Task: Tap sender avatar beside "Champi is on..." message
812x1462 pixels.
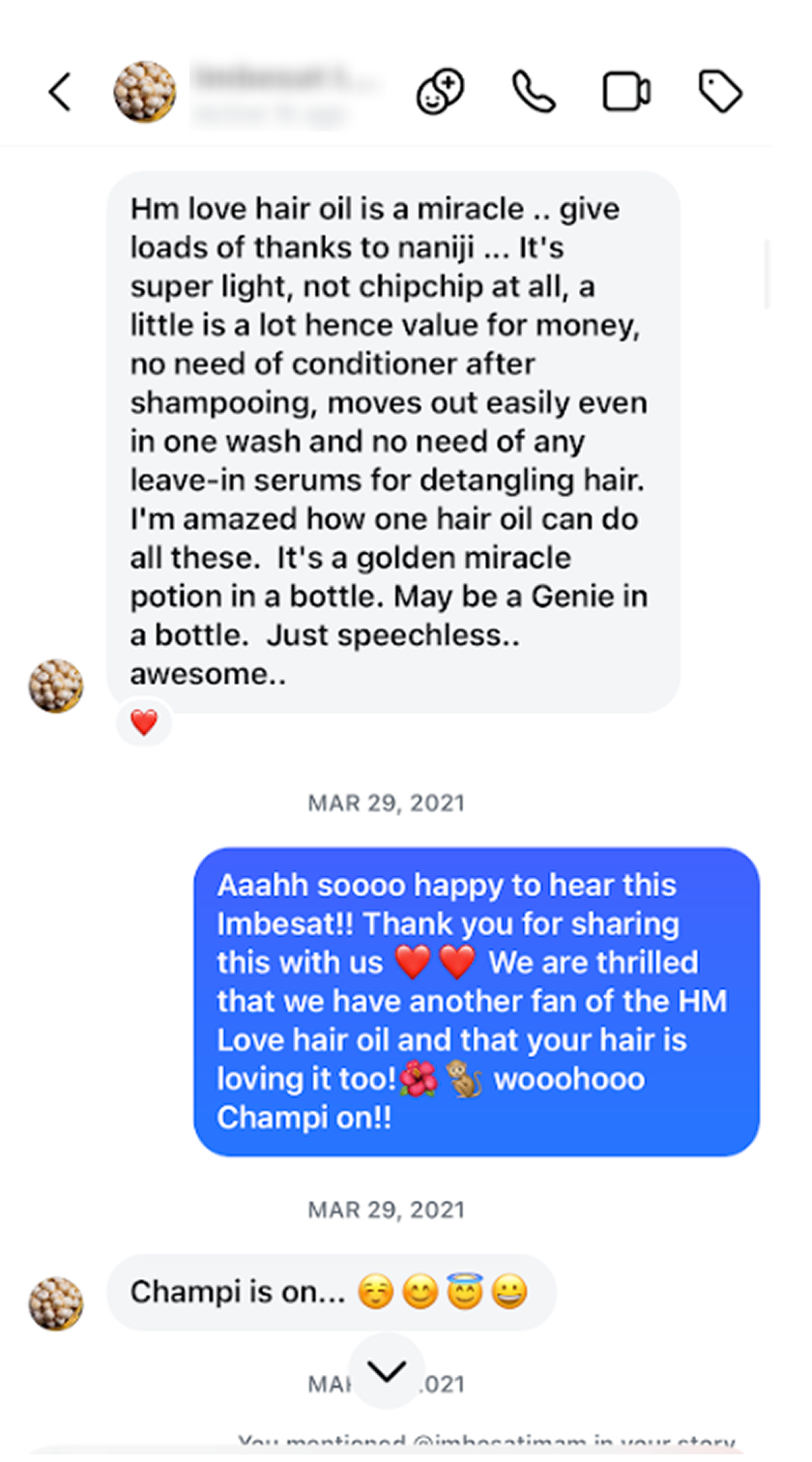Action: [56, 1302]
